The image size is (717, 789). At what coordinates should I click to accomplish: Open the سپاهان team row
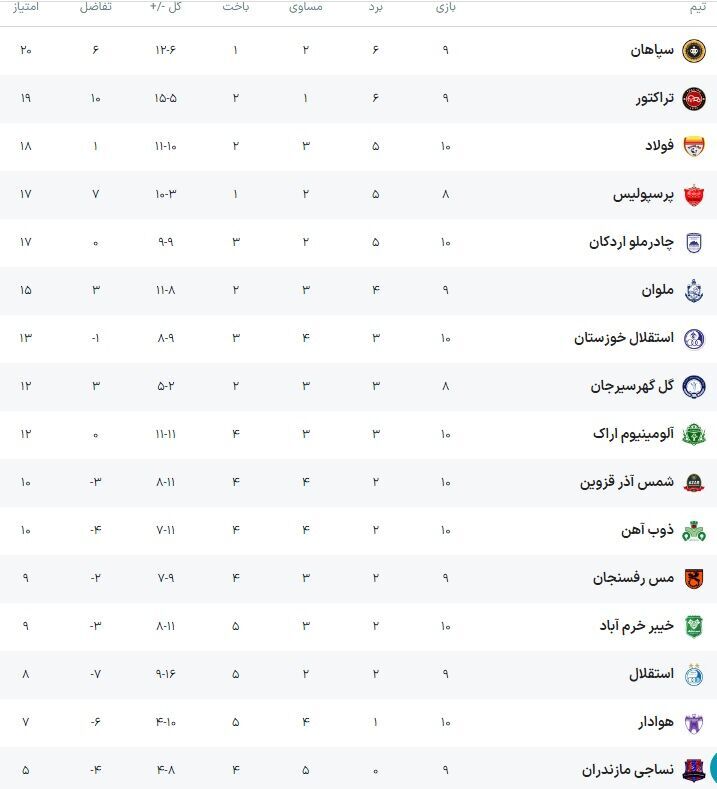[x=358, y=50]
